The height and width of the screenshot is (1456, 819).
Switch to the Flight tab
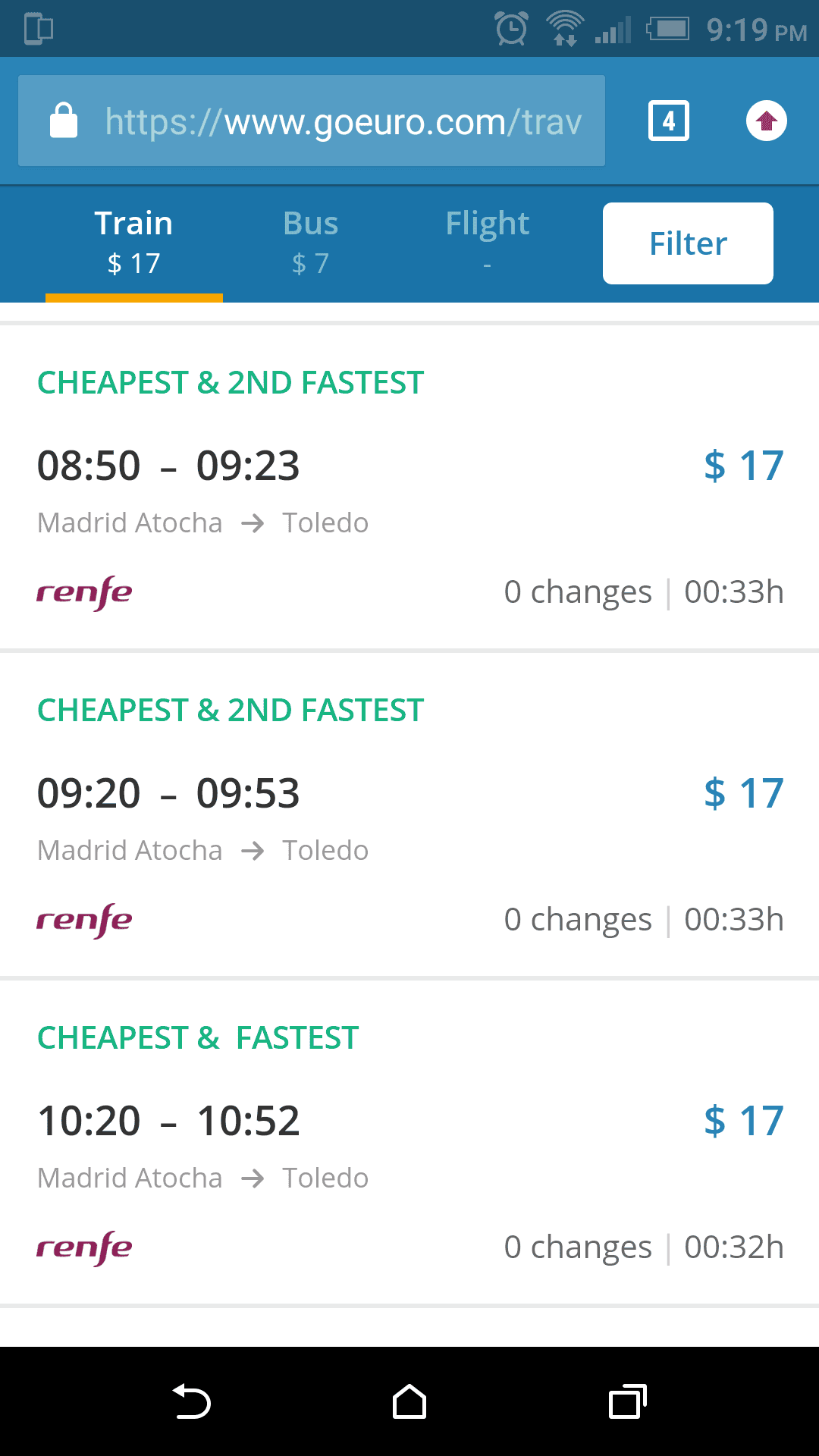click(487, 241)
